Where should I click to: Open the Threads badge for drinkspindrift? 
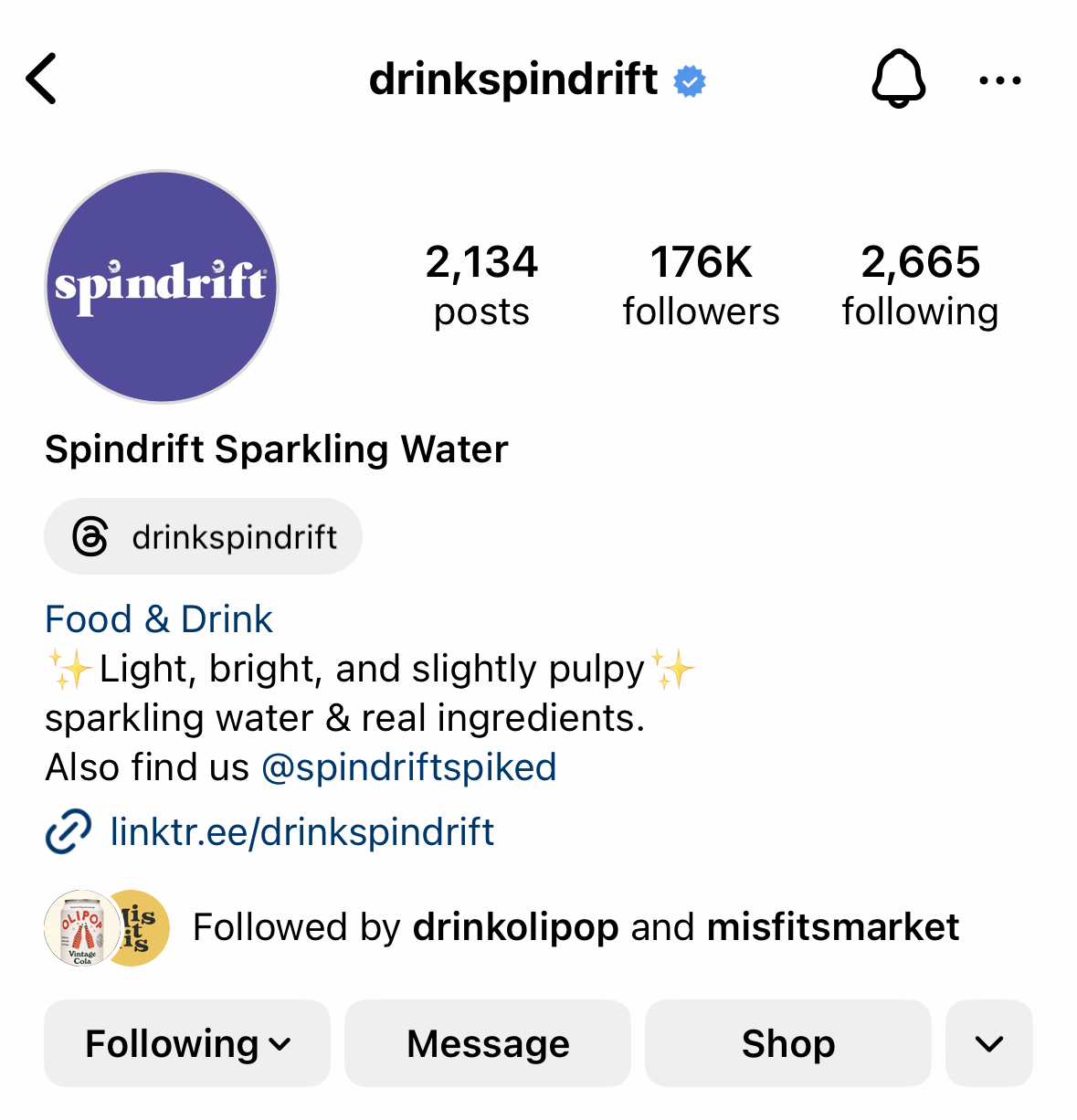[203, 536]
